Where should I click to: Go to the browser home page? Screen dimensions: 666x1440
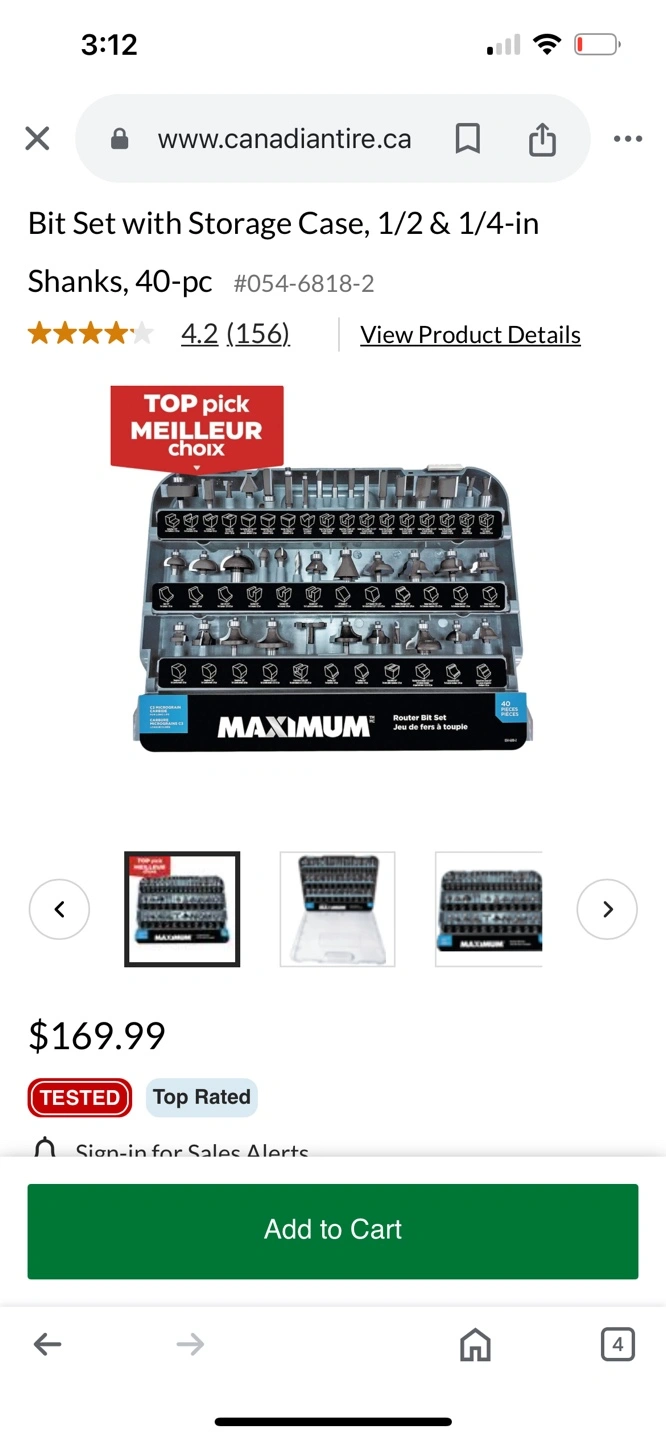coord(475,1345)
